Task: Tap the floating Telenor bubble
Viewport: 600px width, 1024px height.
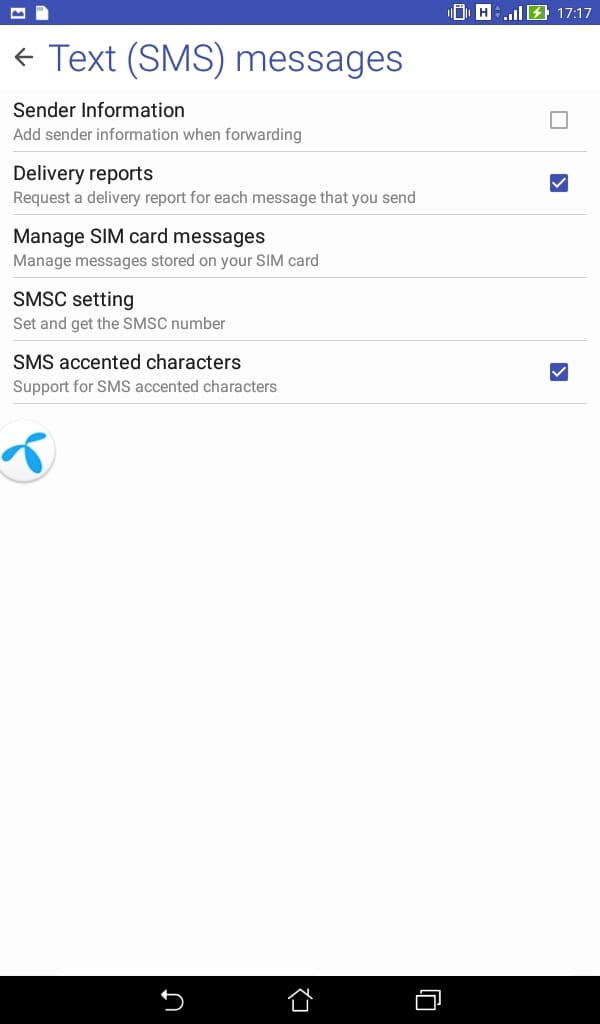Action: 26,452
